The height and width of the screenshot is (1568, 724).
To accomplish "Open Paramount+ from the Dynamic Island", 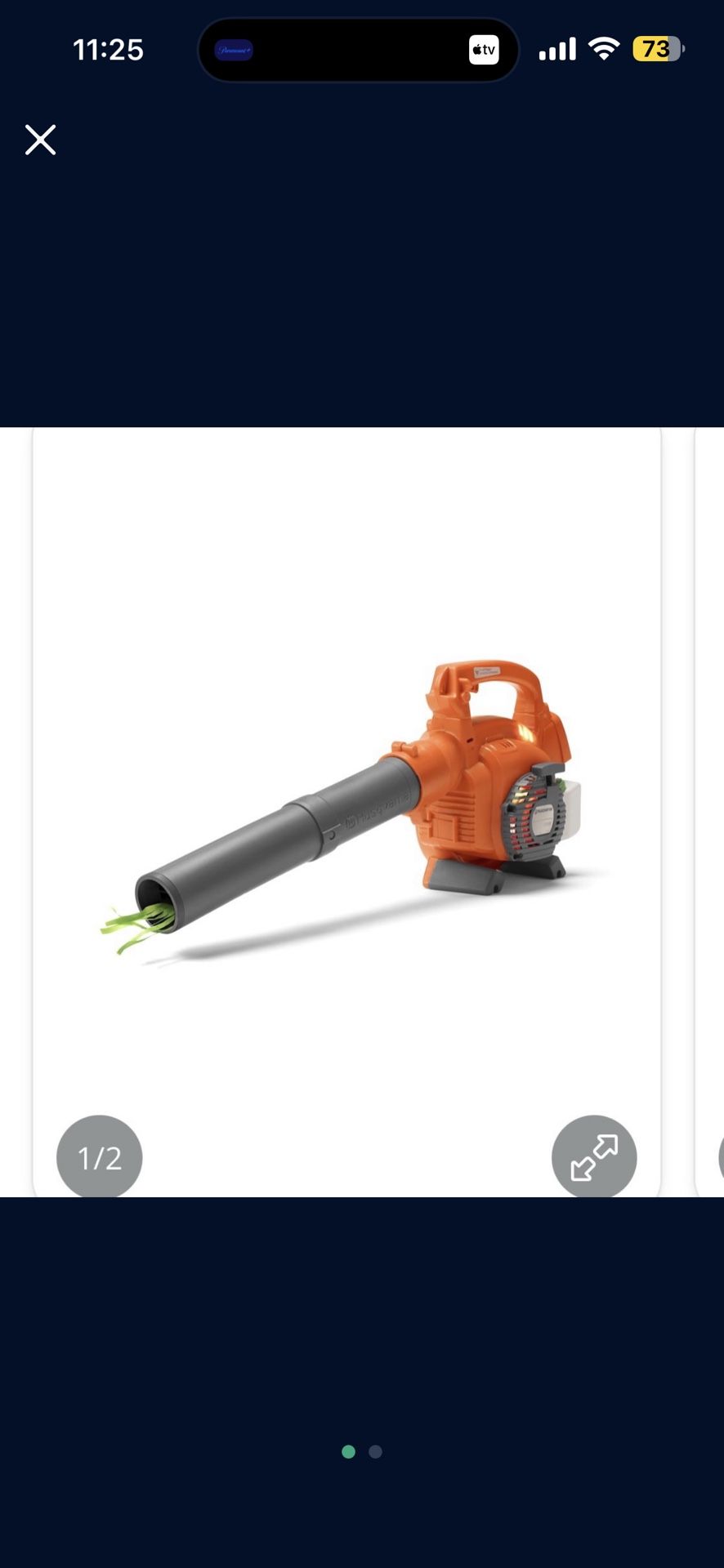I will coord(233,50).
